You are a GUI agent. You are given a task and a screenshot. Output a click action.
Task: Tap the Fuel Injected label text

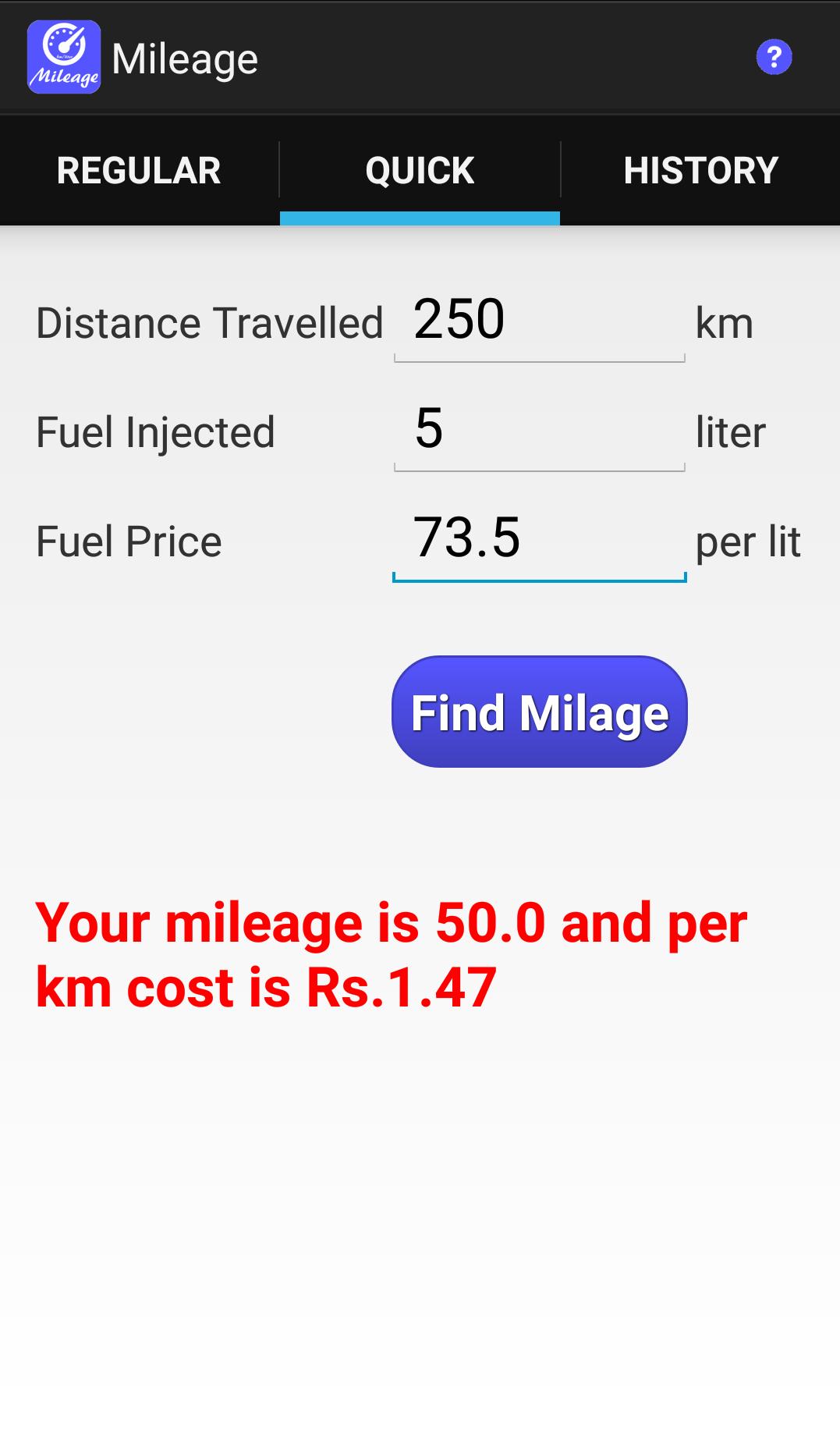pyautogui.click(x=154, y=431)
